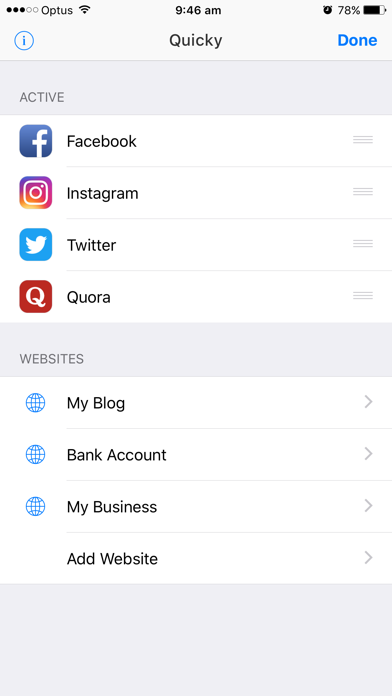Open Bank Account website entry

[196, 455]
